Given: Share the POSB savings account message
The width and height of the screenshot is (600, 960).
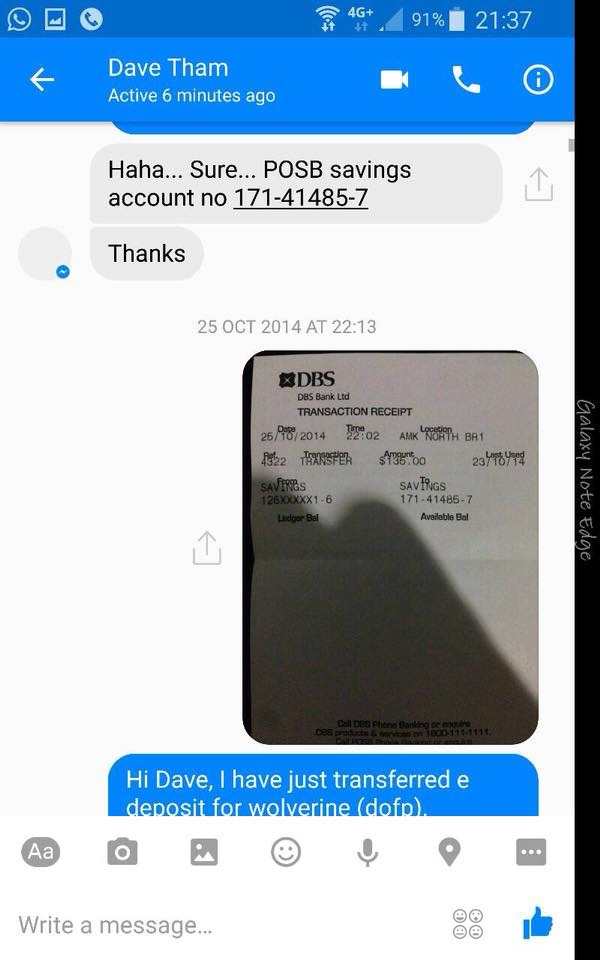Looking at the screenshot, I should [x=538, y=184].
